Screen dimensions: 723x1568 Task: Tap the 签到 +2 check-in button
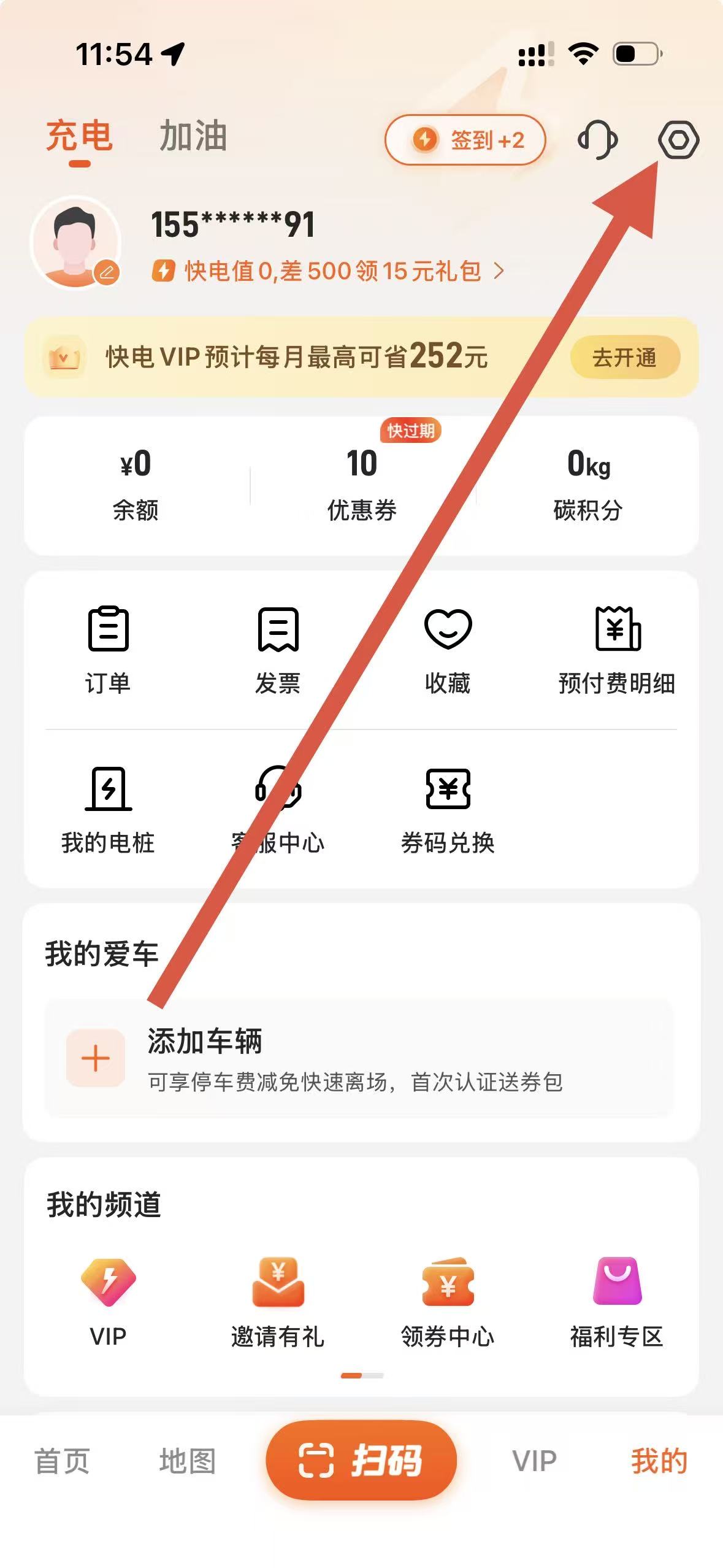pos(465,140)
